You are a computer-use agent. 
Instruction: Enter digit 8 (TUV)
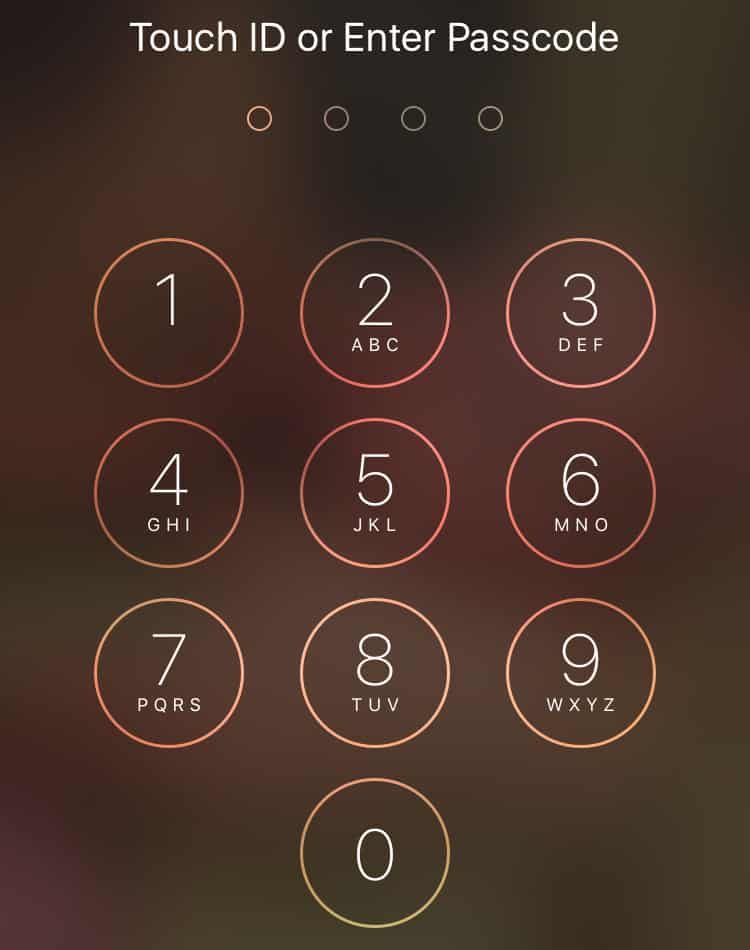click(375, 673)
